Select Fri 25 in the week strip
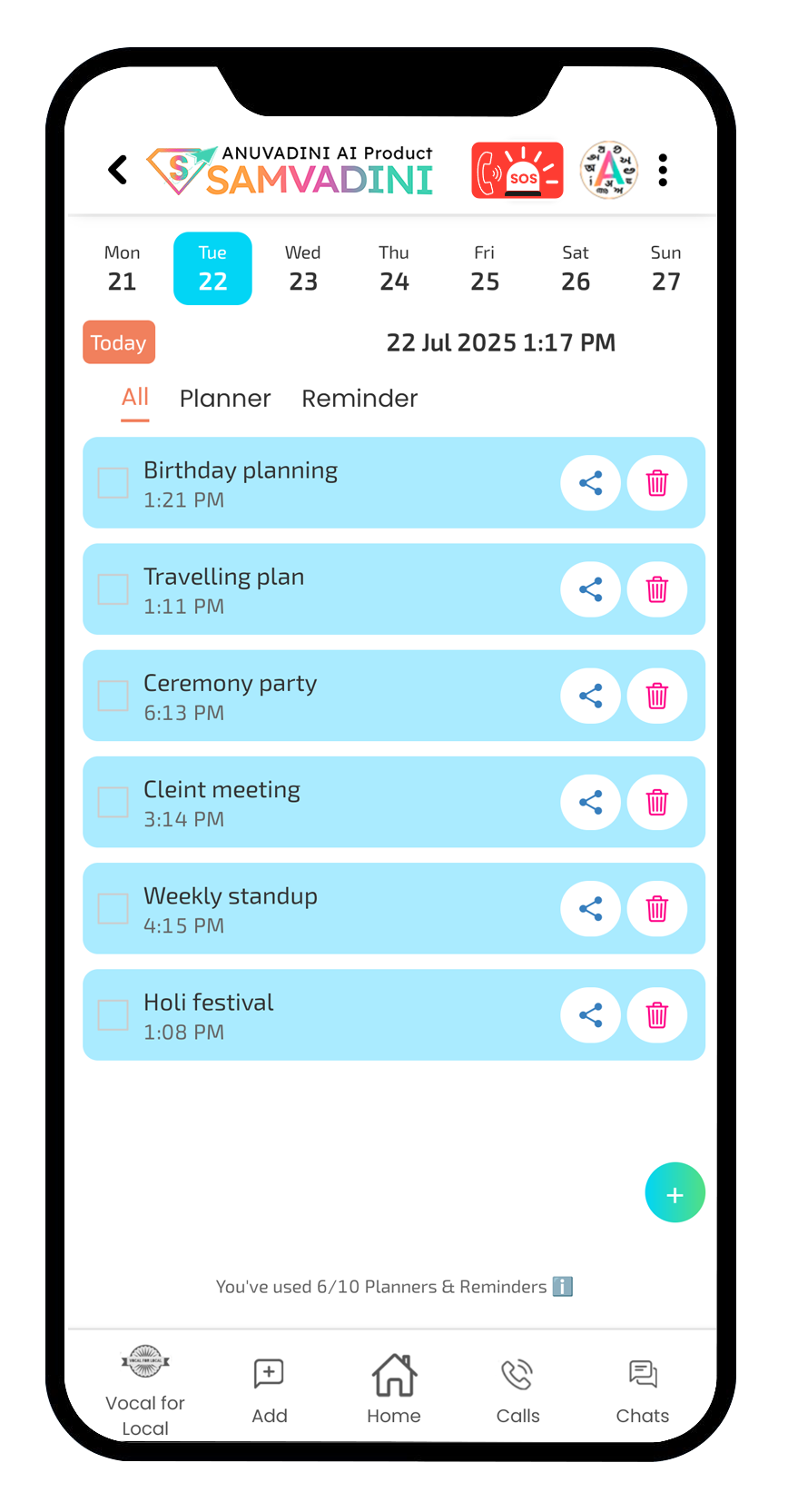Viewport: 788px width, 1512px height. [484, 269]
